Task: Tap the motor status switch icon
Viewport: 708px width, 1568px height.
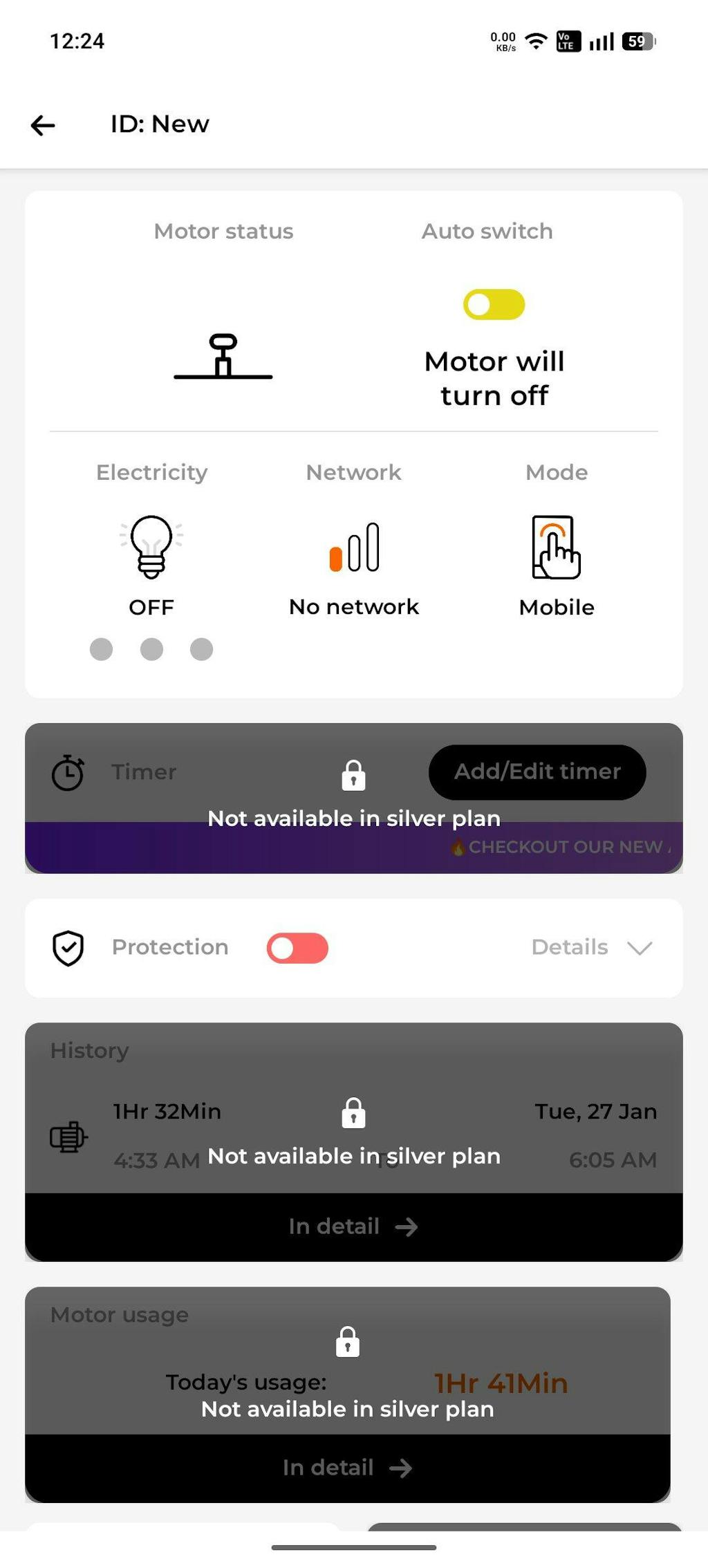Action: pyautogui.click(x=223, y=357)
